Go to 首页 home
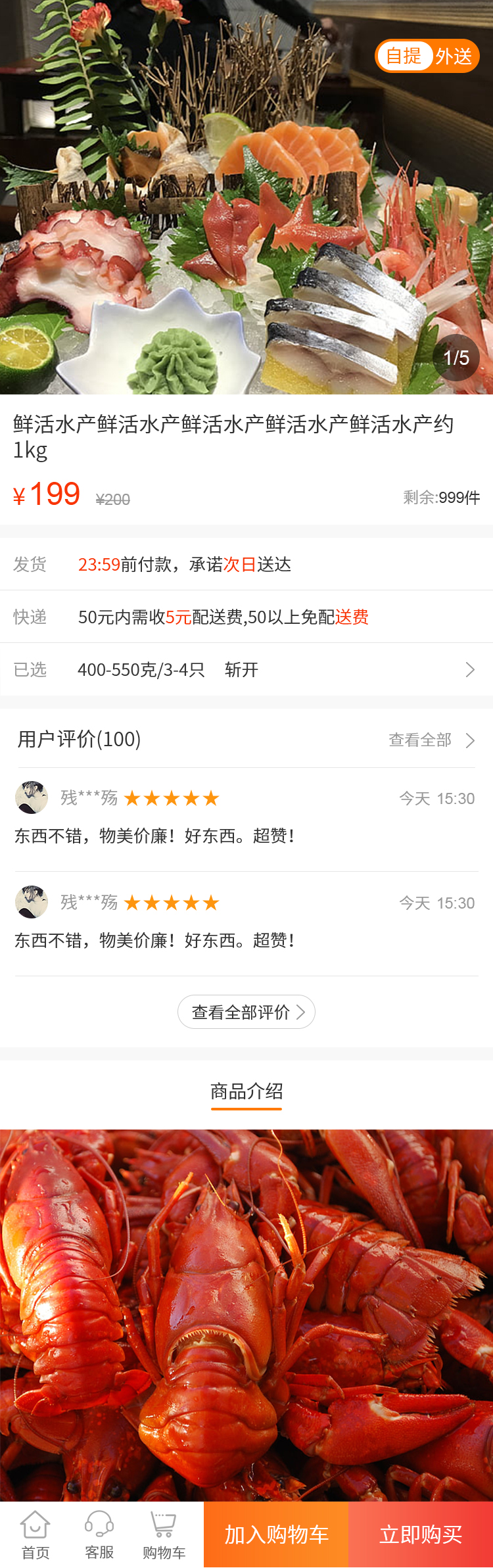Image resolution: width=493 pixels, height=1568 pixels. pos(35,1534)
